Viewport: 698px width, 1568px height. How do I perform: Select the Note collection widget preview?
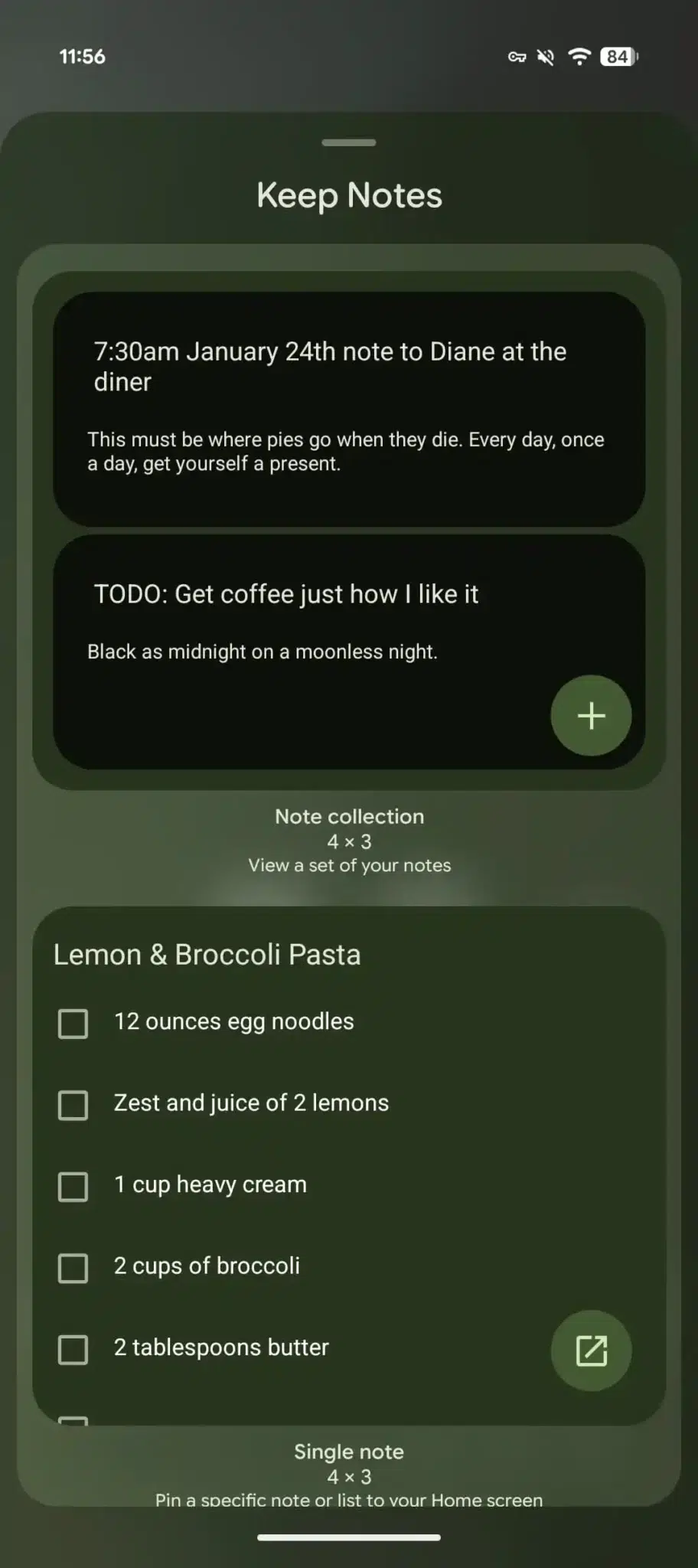(x=349, y=530)
